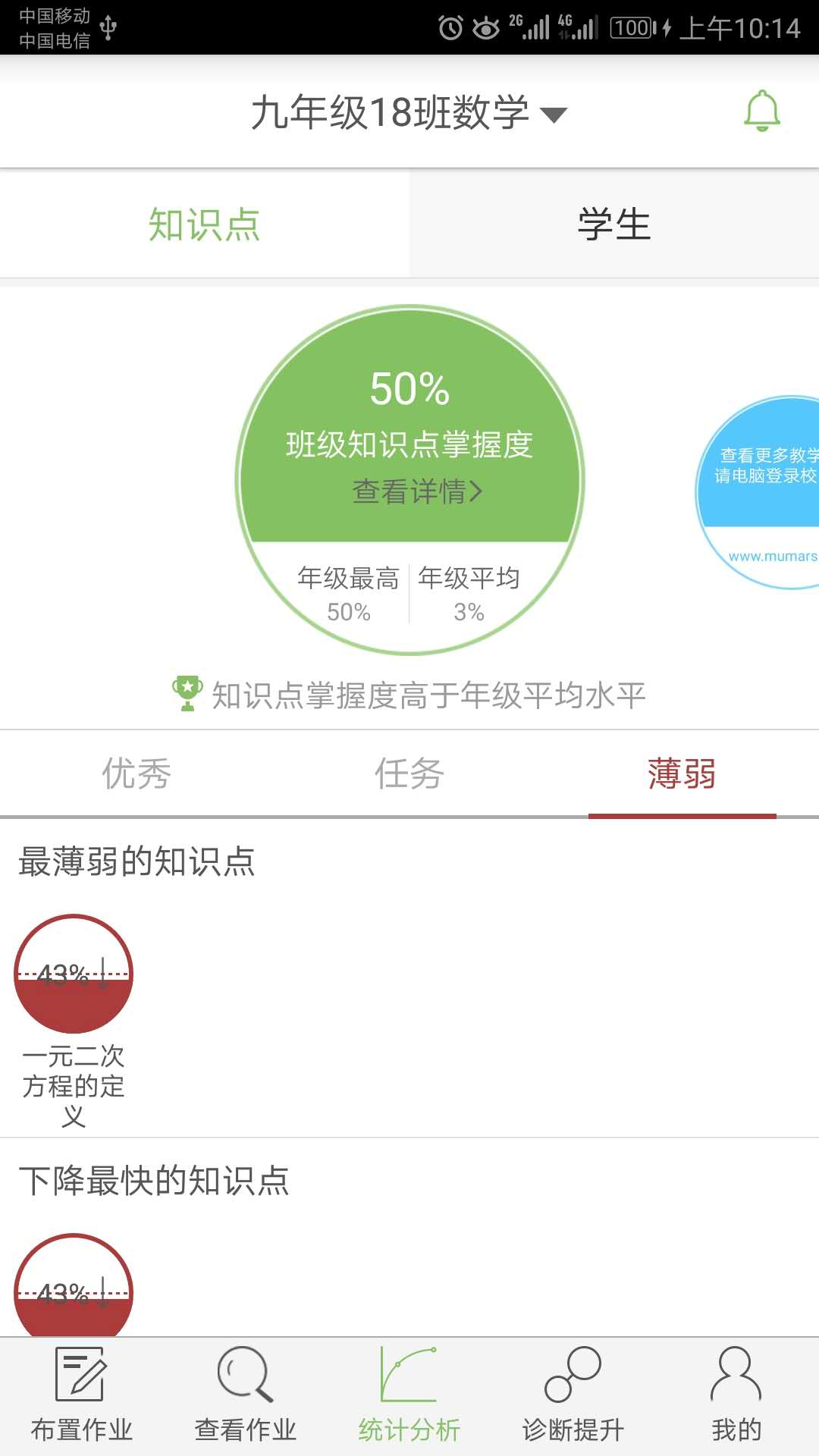Viewport: 819px width, 1456px height.
Task: Open 查看详情 details from the green circle
Action: click(414, 491)
